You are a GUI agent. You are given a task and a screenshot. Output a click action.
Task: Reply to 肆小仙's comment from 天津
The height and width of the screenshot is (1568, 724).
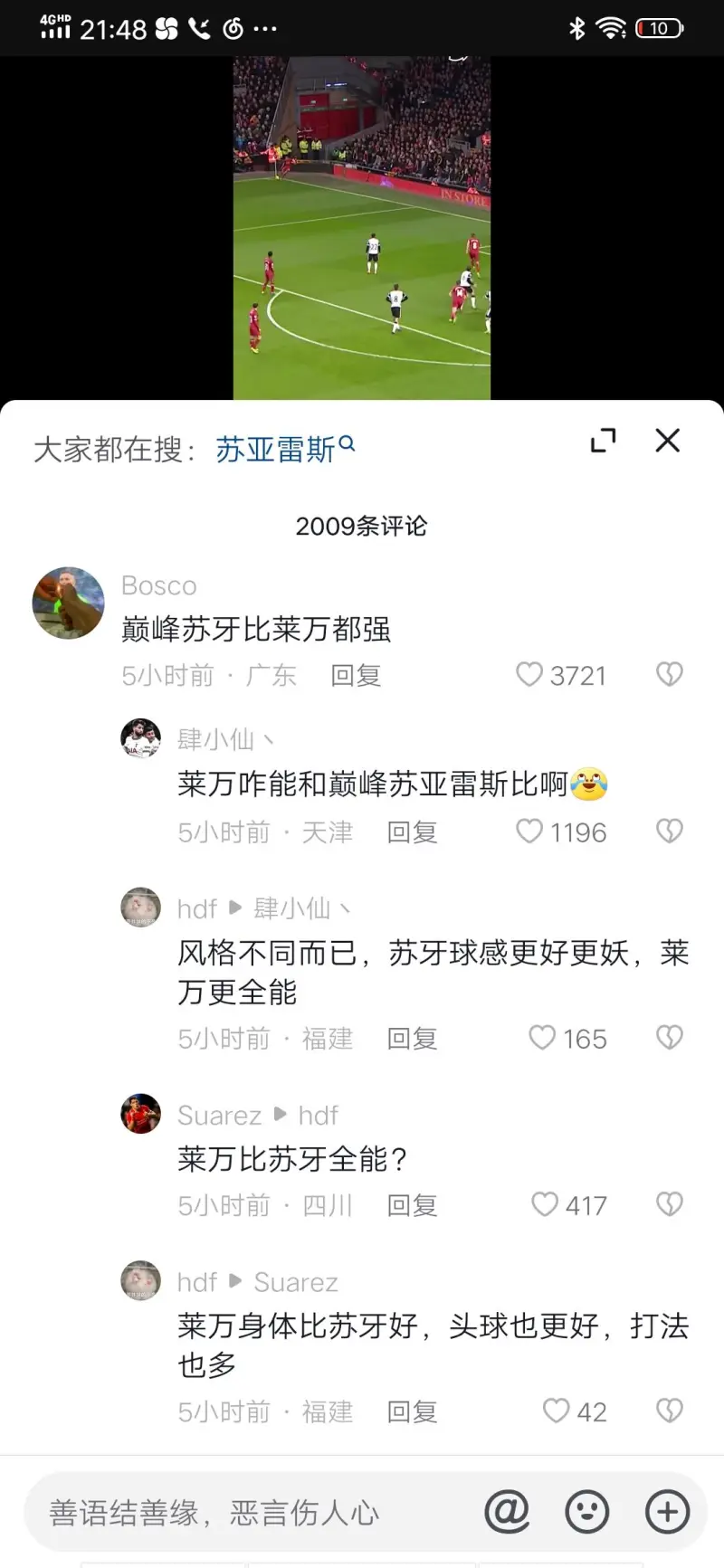pyautogui.click(x=412, y=832)
